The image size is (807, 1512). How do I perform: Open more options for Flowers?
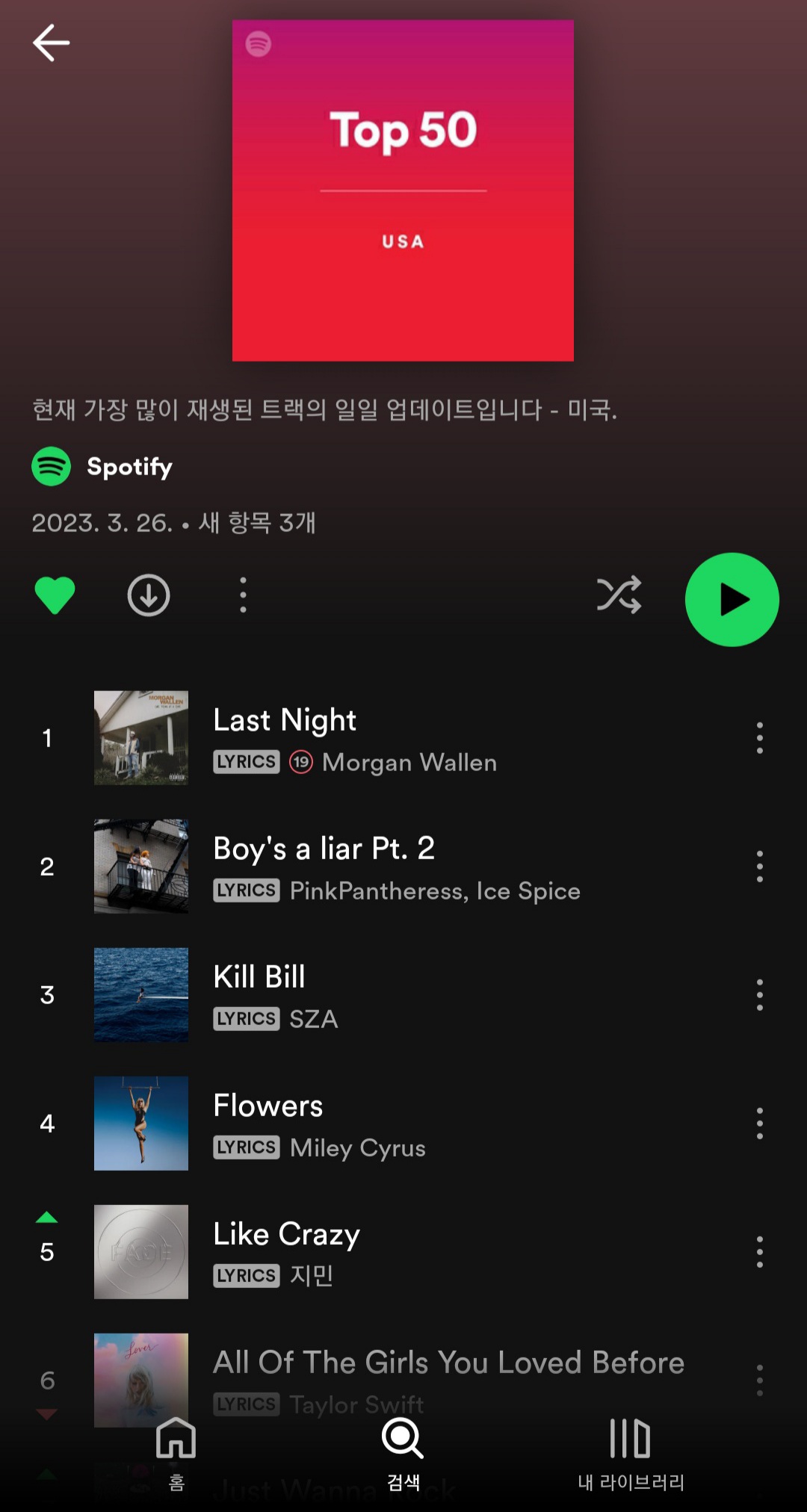coord(759,1124)
